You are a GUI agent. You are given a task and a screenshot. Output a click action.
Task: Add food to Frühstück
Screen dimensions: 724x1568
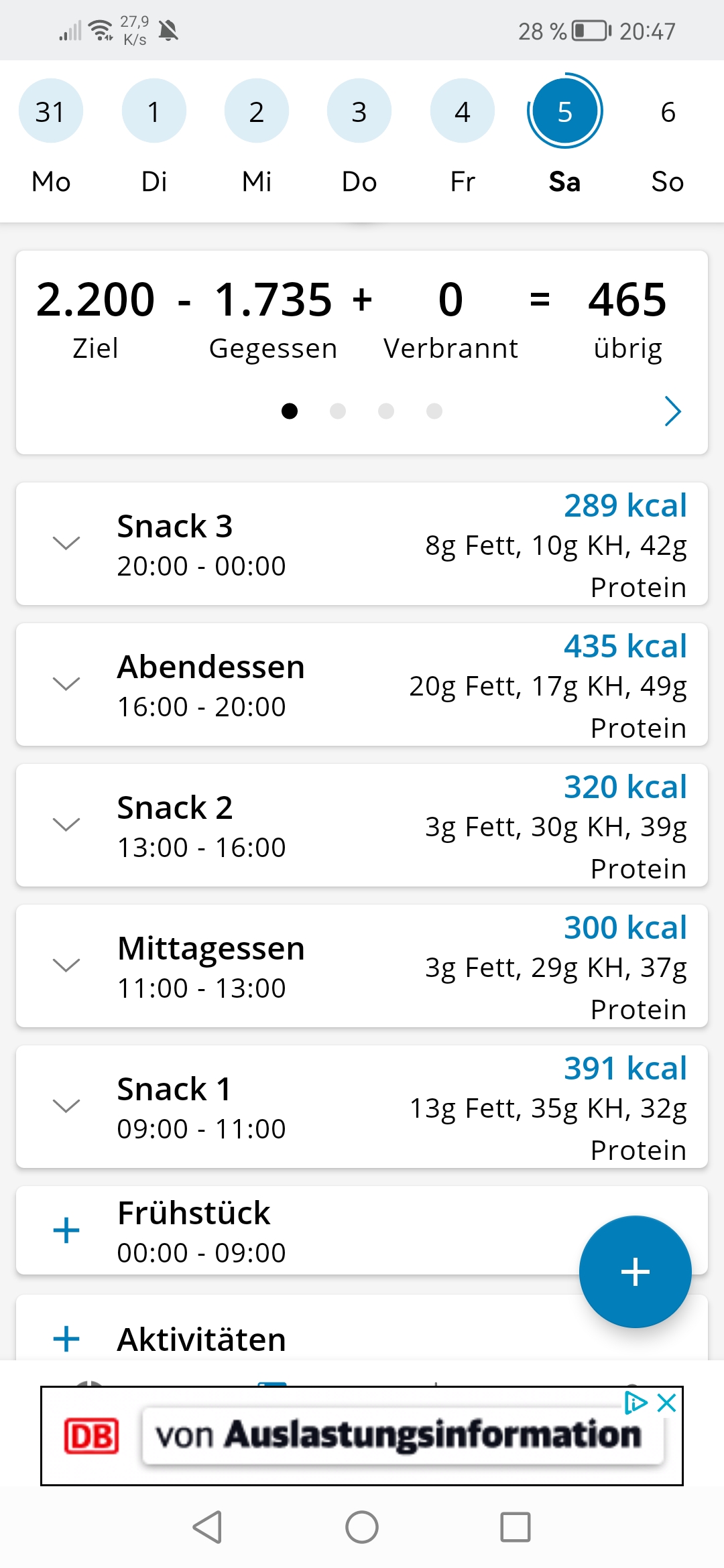click(66, 1231)
